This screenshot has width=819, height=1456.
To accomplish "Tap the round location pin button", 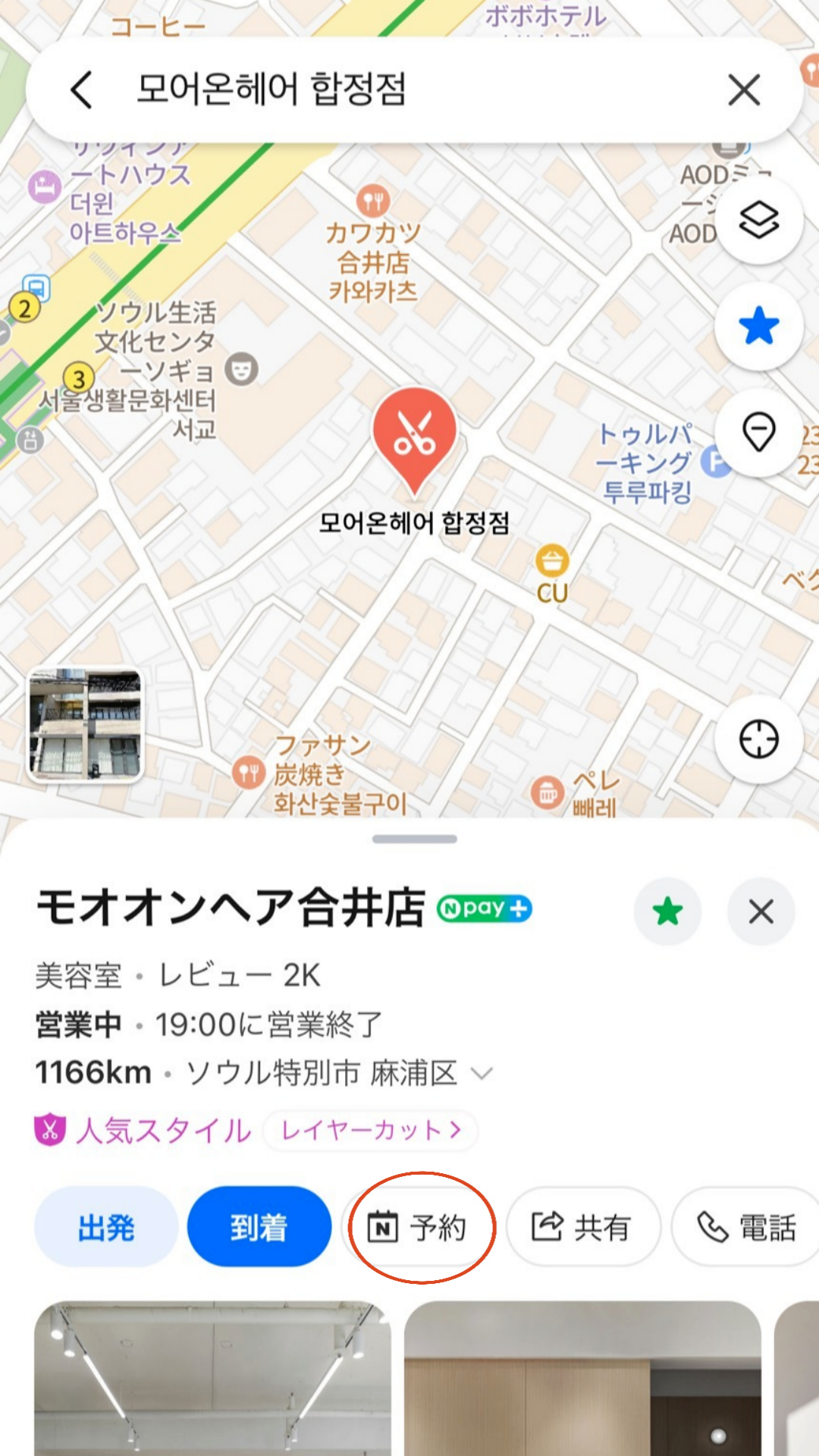I will point(758,432).
